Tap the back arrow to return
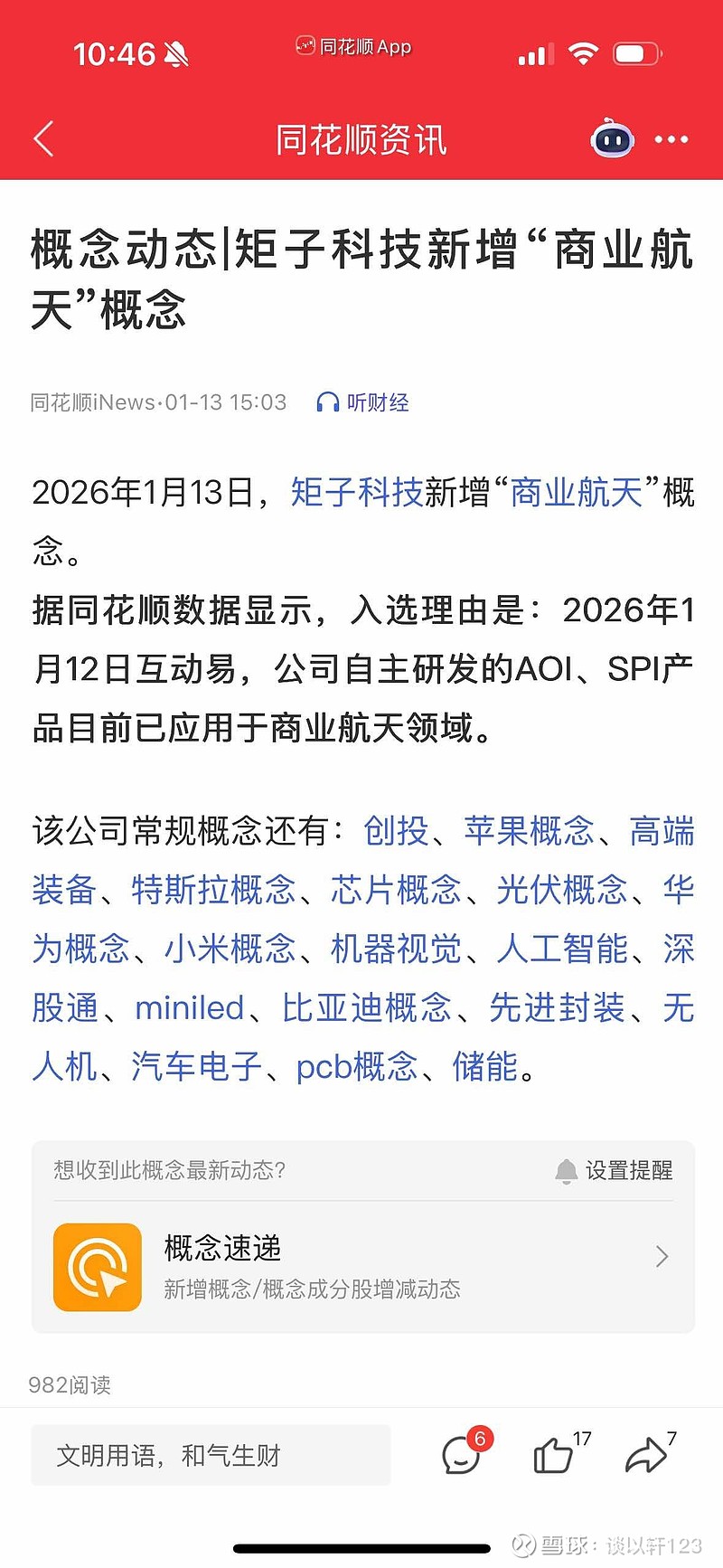This screenshot has width=723, height=1568. pyautogui.click(x=42, y=139)
